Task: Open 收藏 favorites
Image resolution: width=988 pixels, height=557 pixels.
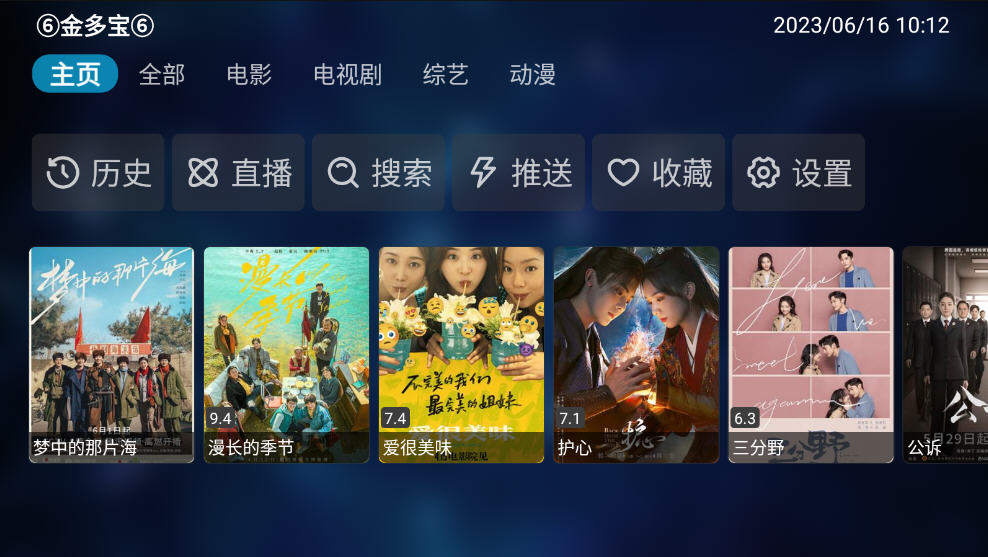Action: click(658, 173)
